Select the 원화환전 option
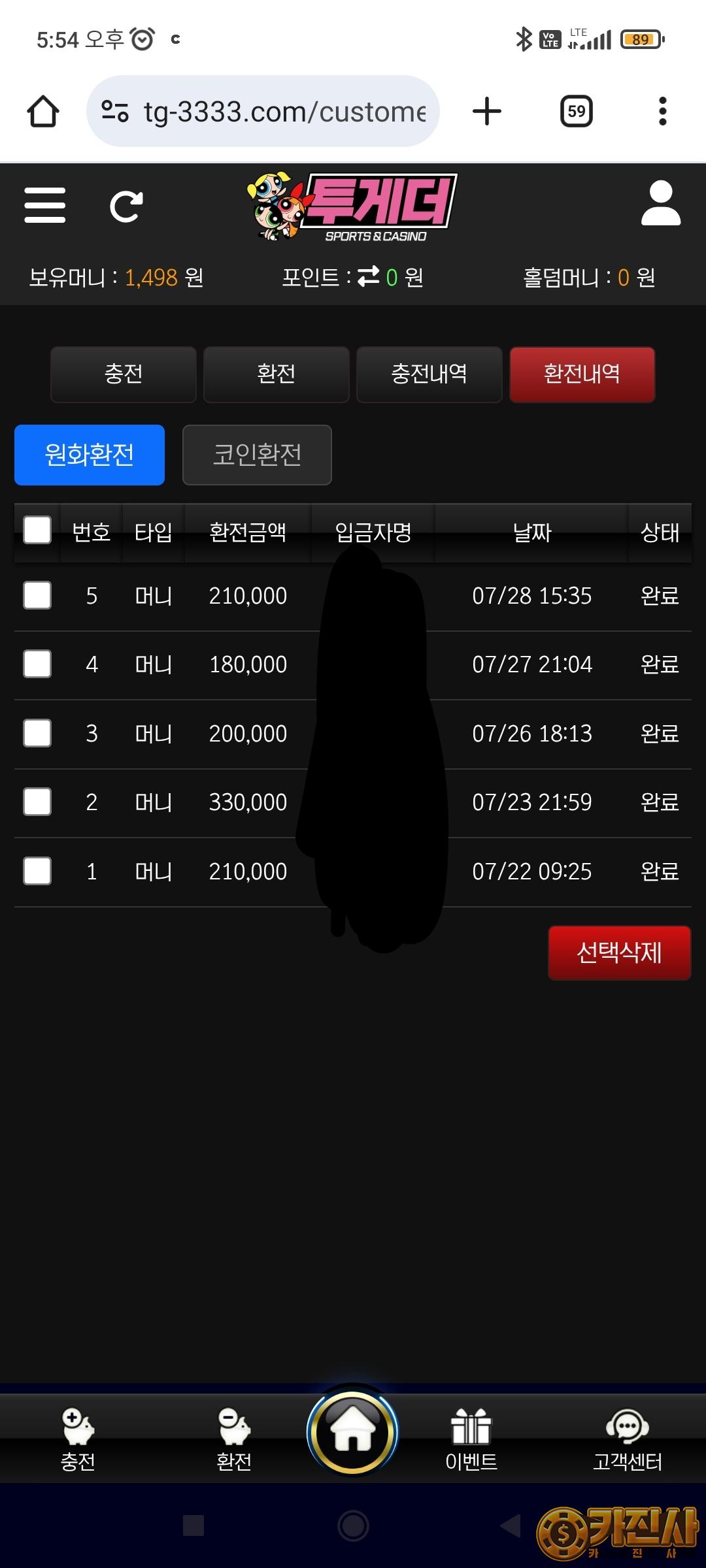The width and height of the screenshot is (706, 1568). (90, 455)
